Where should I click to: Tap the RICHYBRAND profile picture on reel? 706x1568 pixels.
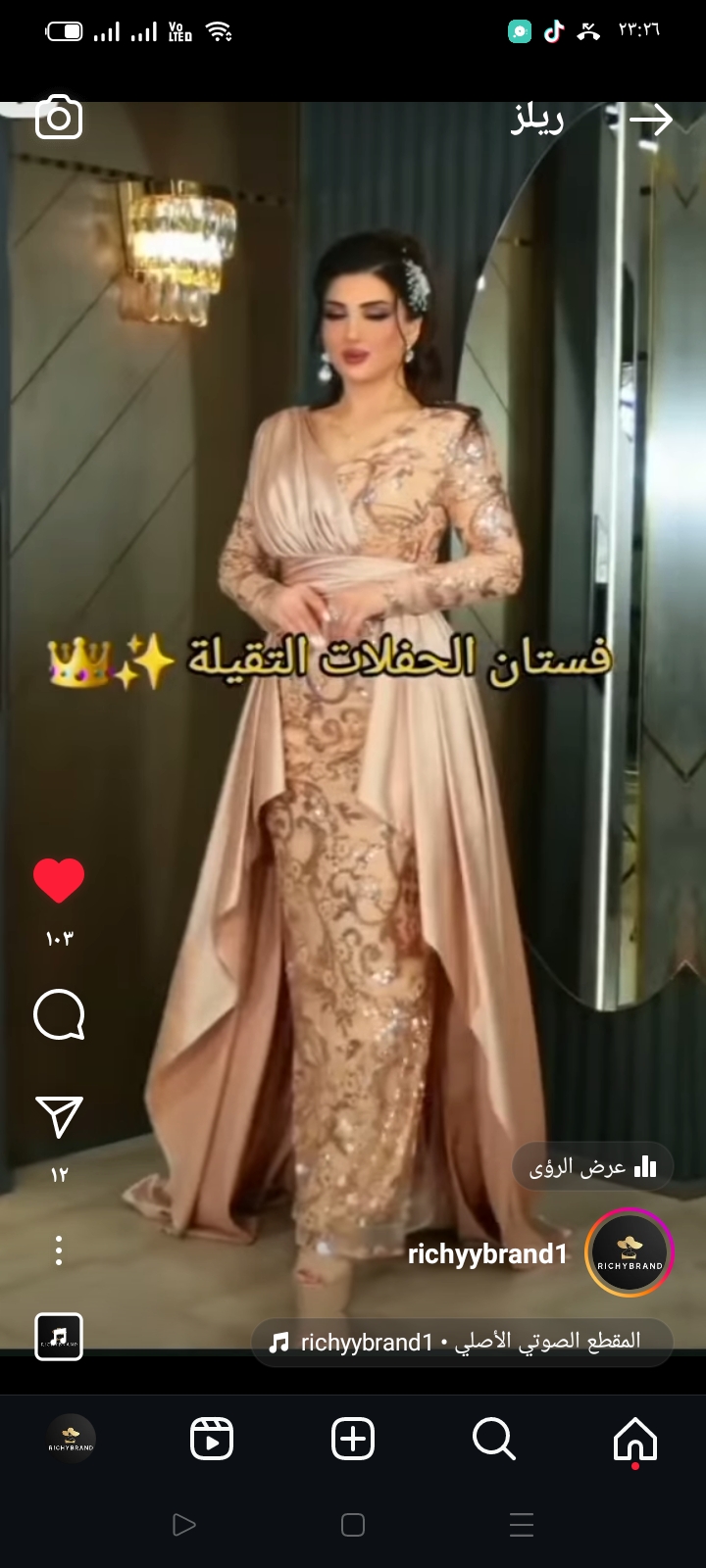[630, 1252]
